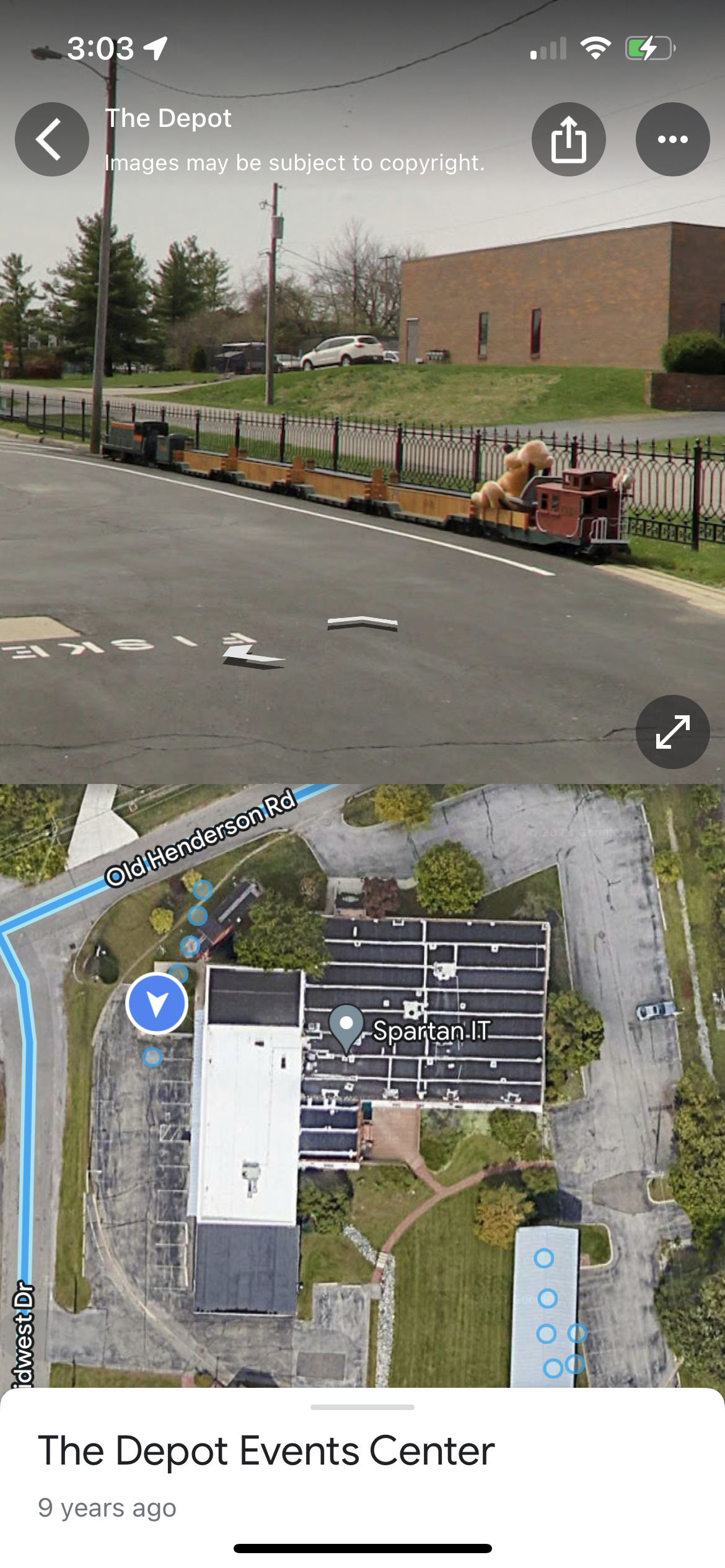Share this street view location
The image size is (725, 1568).
coord(568,139)
